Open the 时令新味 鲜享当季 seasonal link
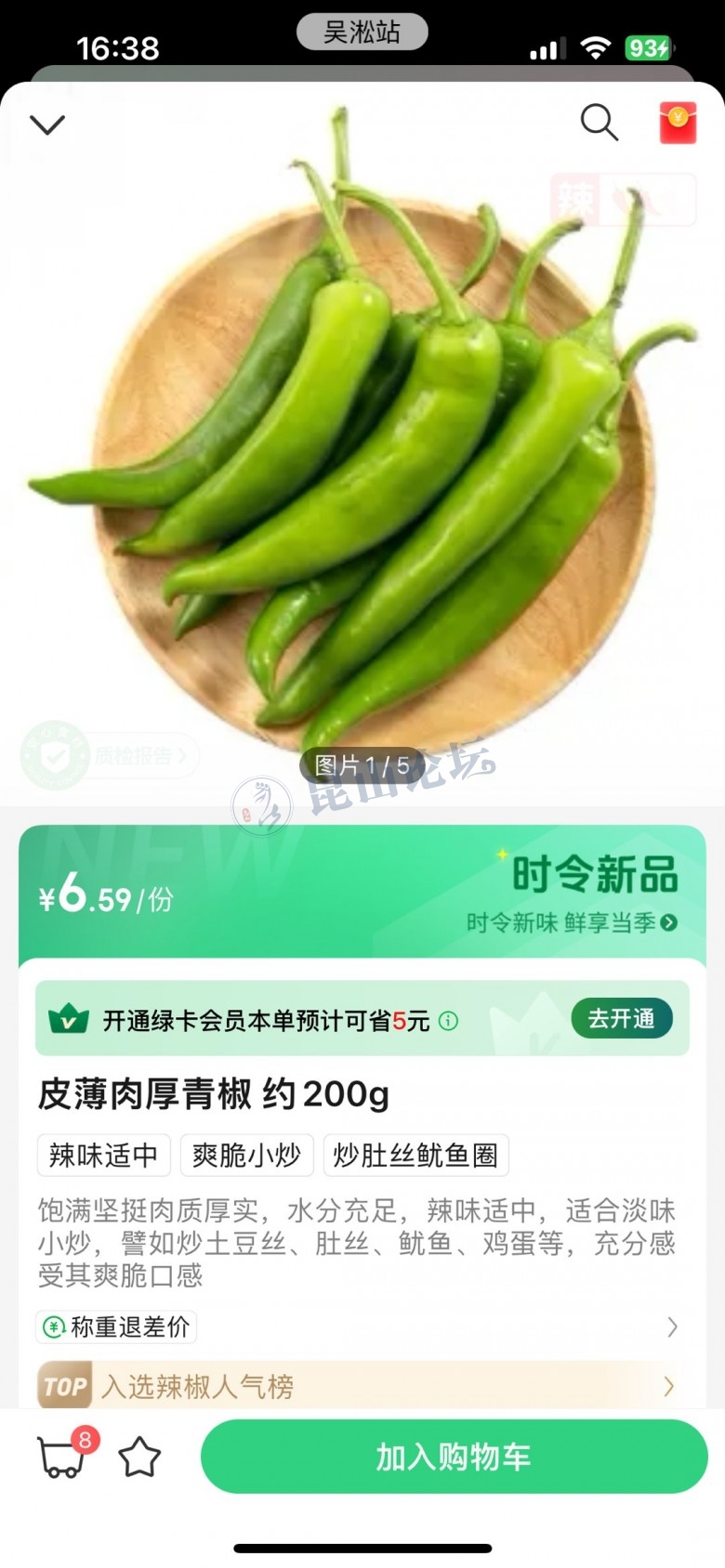 (x=571, y=922)
